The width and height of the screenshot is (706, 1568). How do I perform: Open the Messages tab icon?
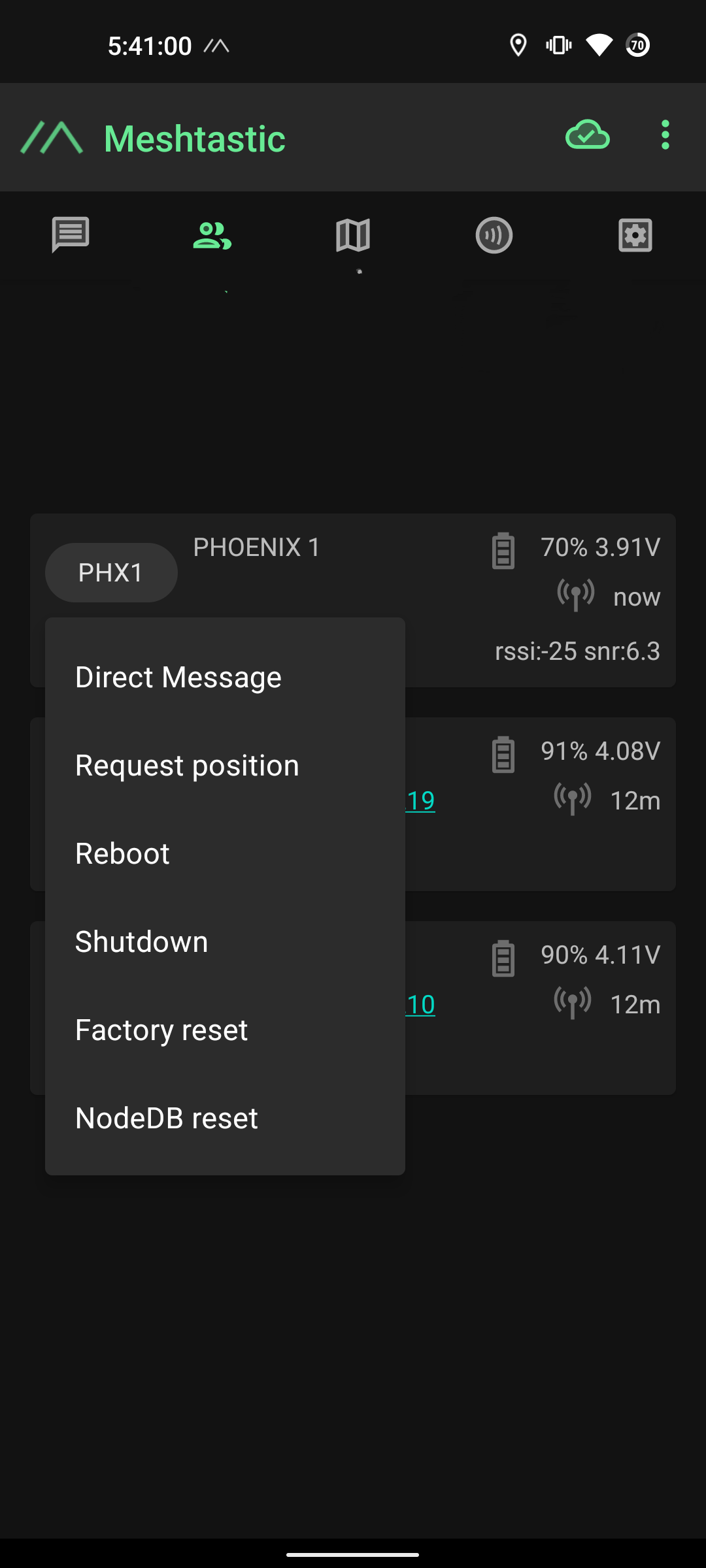click(70, 236)
